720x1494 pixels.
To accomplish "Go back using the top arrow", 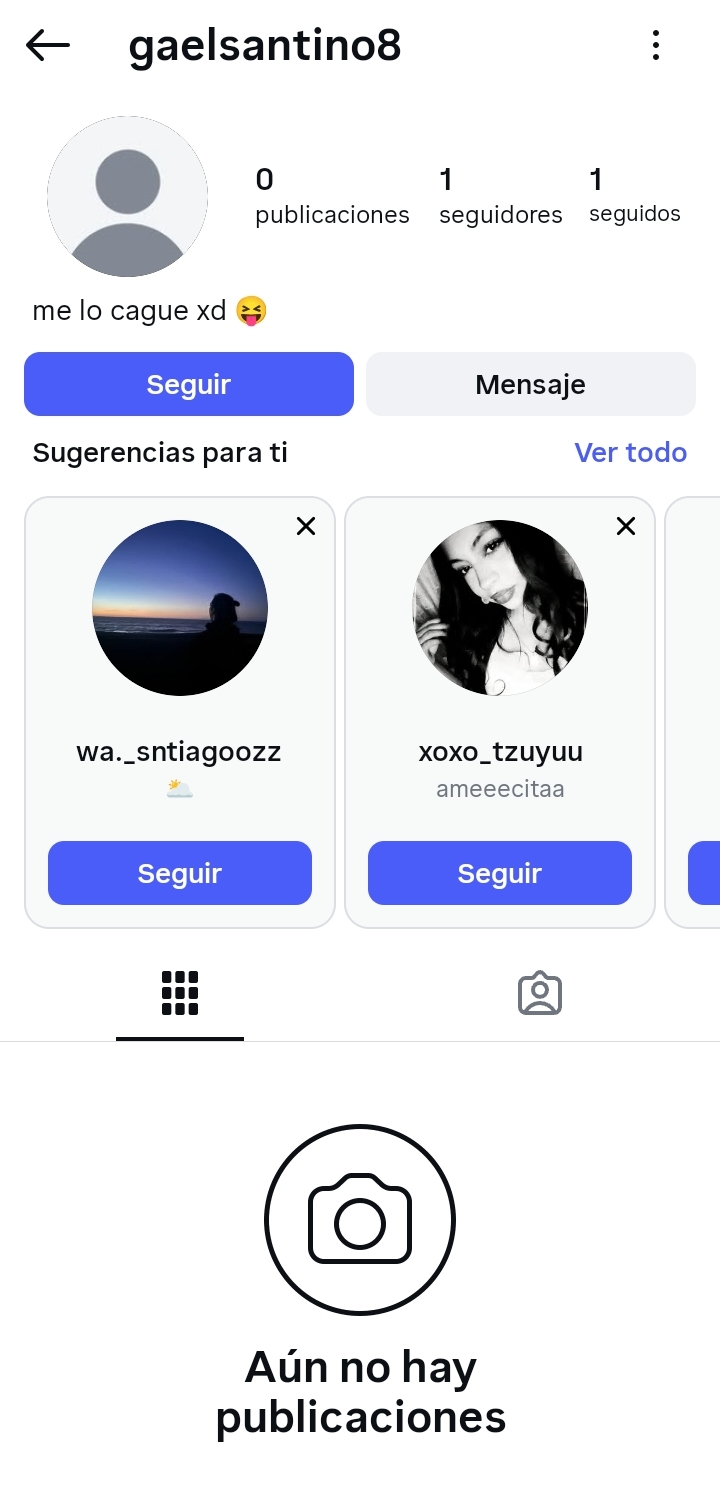I will point(48,45).
